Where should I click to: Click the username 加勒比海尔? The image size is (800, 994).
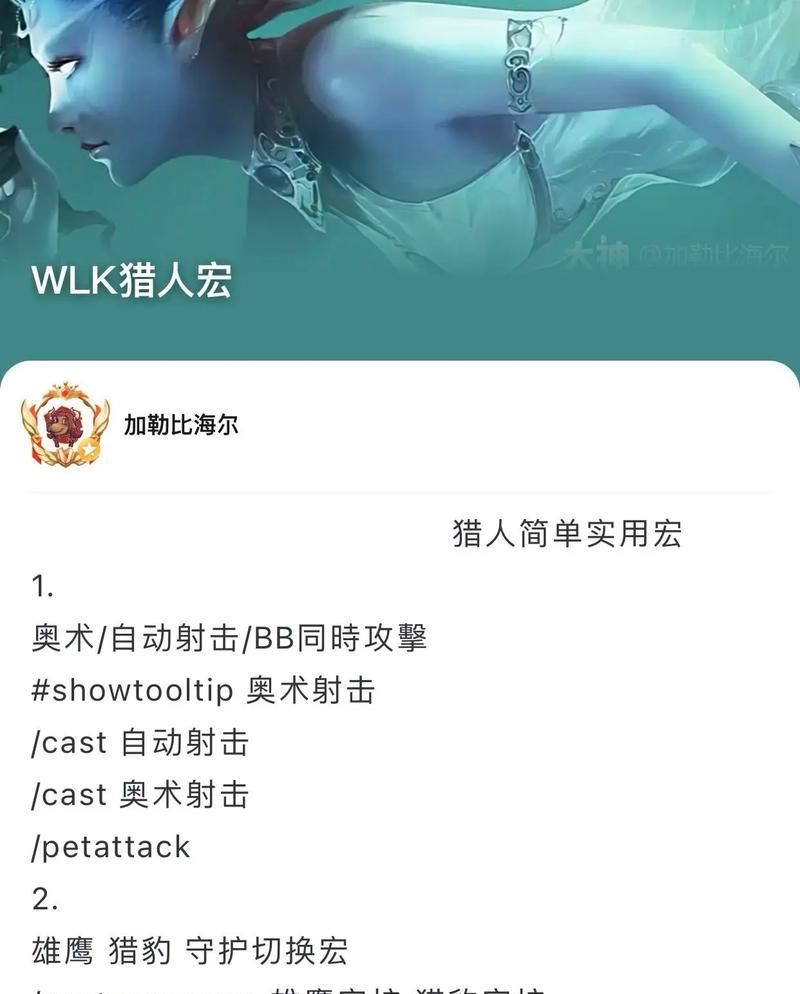180,422
